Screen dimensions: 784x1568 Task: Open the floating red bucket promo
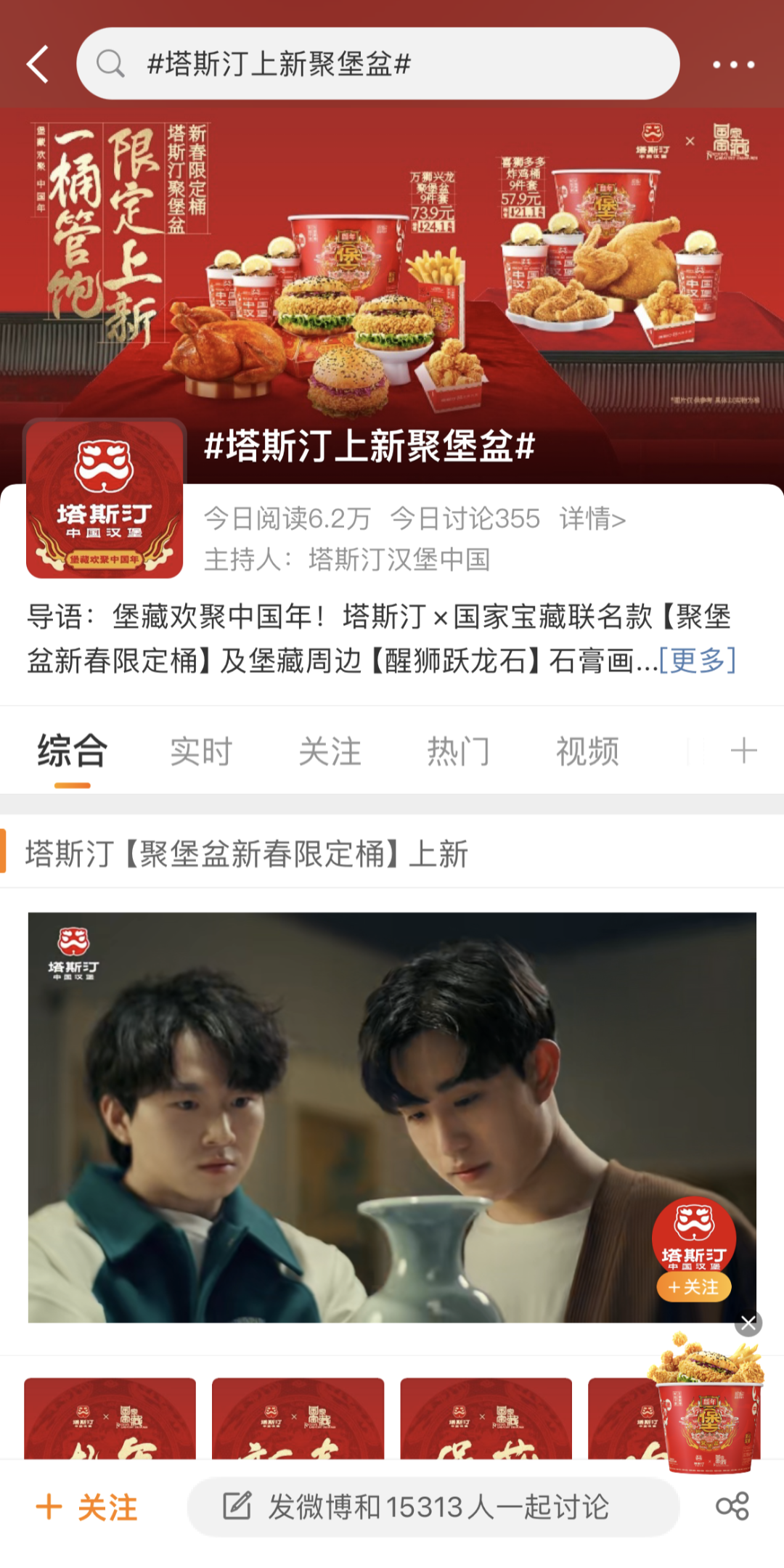708,1416
